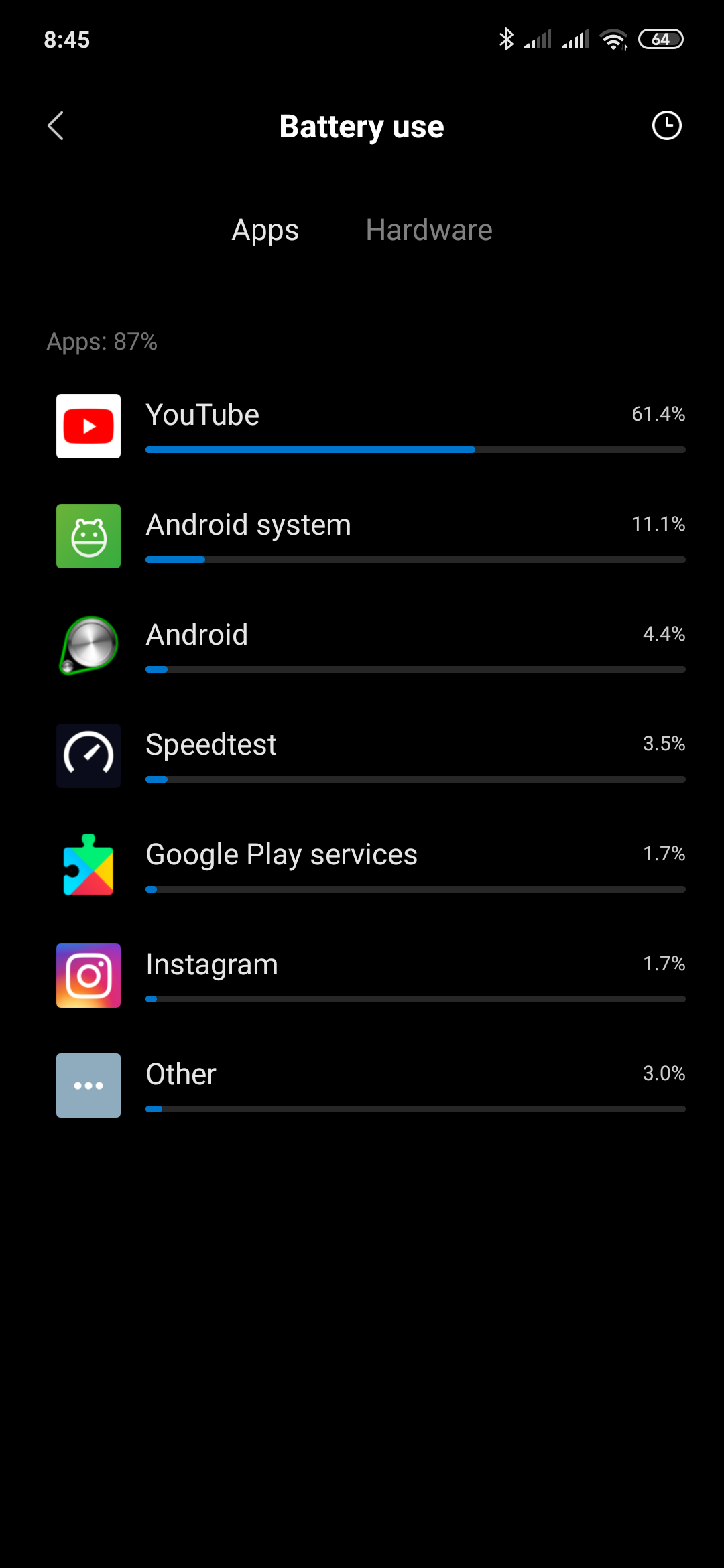Go back from Battery use
The height and width of the screenshot is (1568, 724).
click(x=56, y=126)
